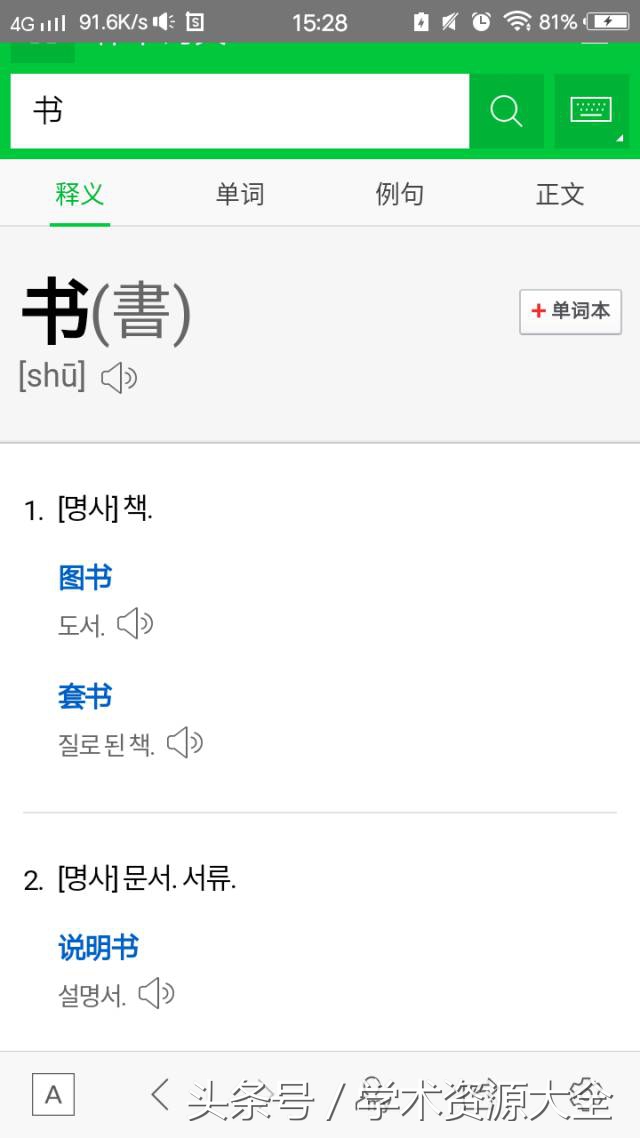Image resolution: width=640 pixels, height=1138 pixels.
Task: Play audio for 도서
Action: click(x=135, y=624)
